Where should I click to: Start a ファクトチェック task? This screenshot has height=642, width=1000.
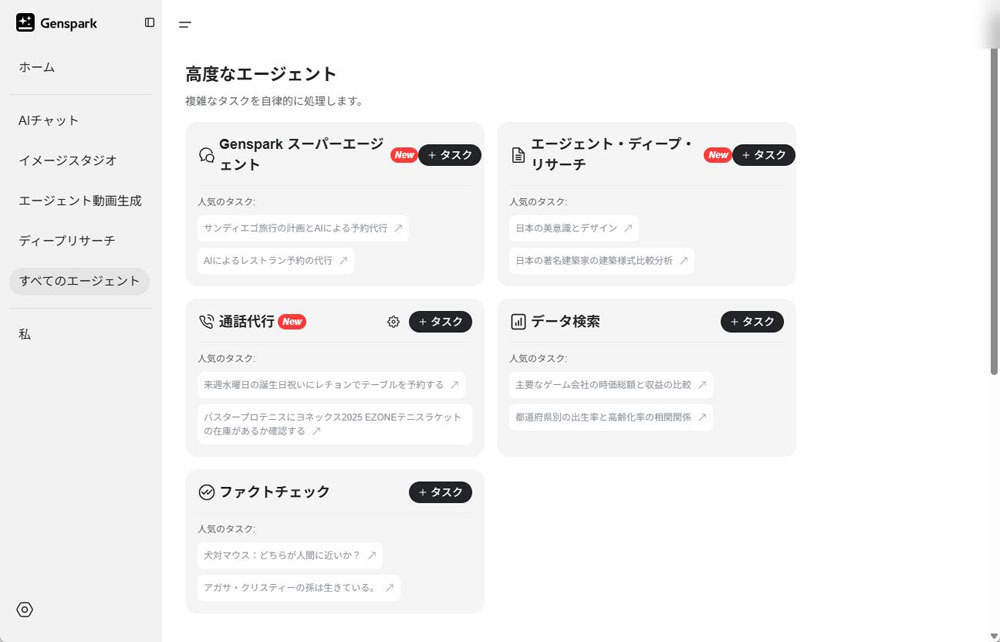point(440,492)
